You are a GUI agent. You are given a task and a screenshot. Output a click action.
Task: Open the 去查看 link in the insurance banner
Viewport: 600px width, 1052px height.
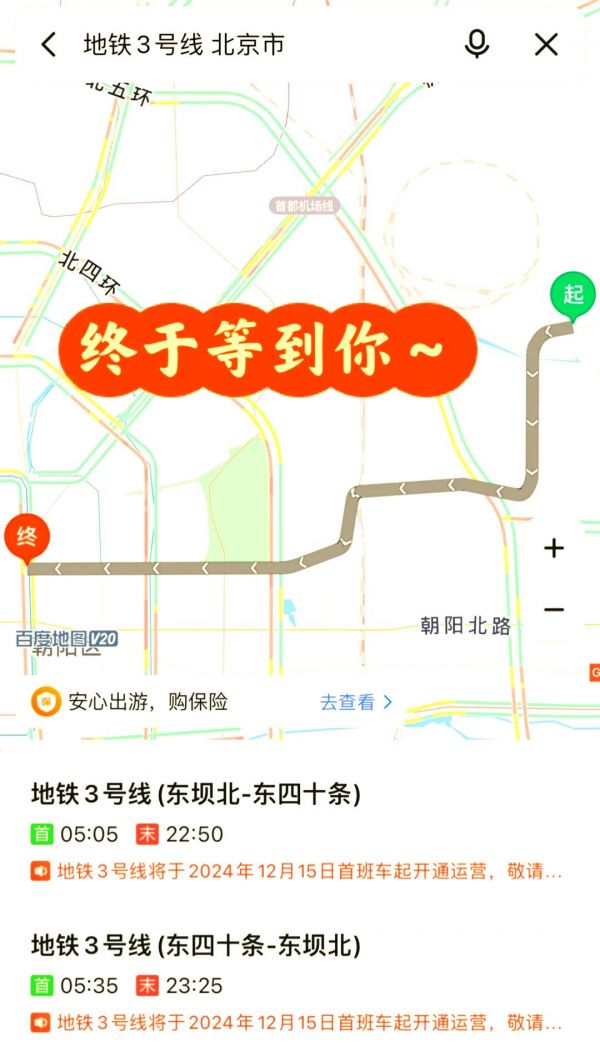tap(356, 702)
